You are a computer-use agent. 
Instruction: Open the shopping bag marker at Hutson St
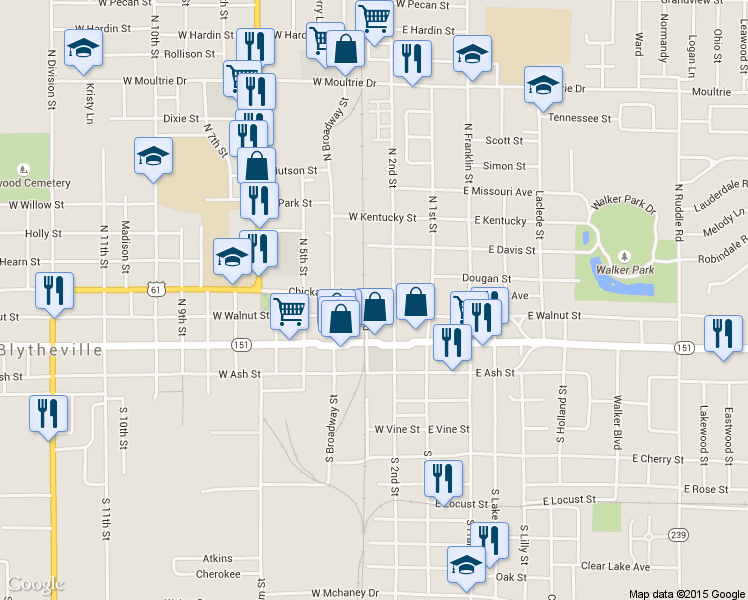(x=257, y=167)
